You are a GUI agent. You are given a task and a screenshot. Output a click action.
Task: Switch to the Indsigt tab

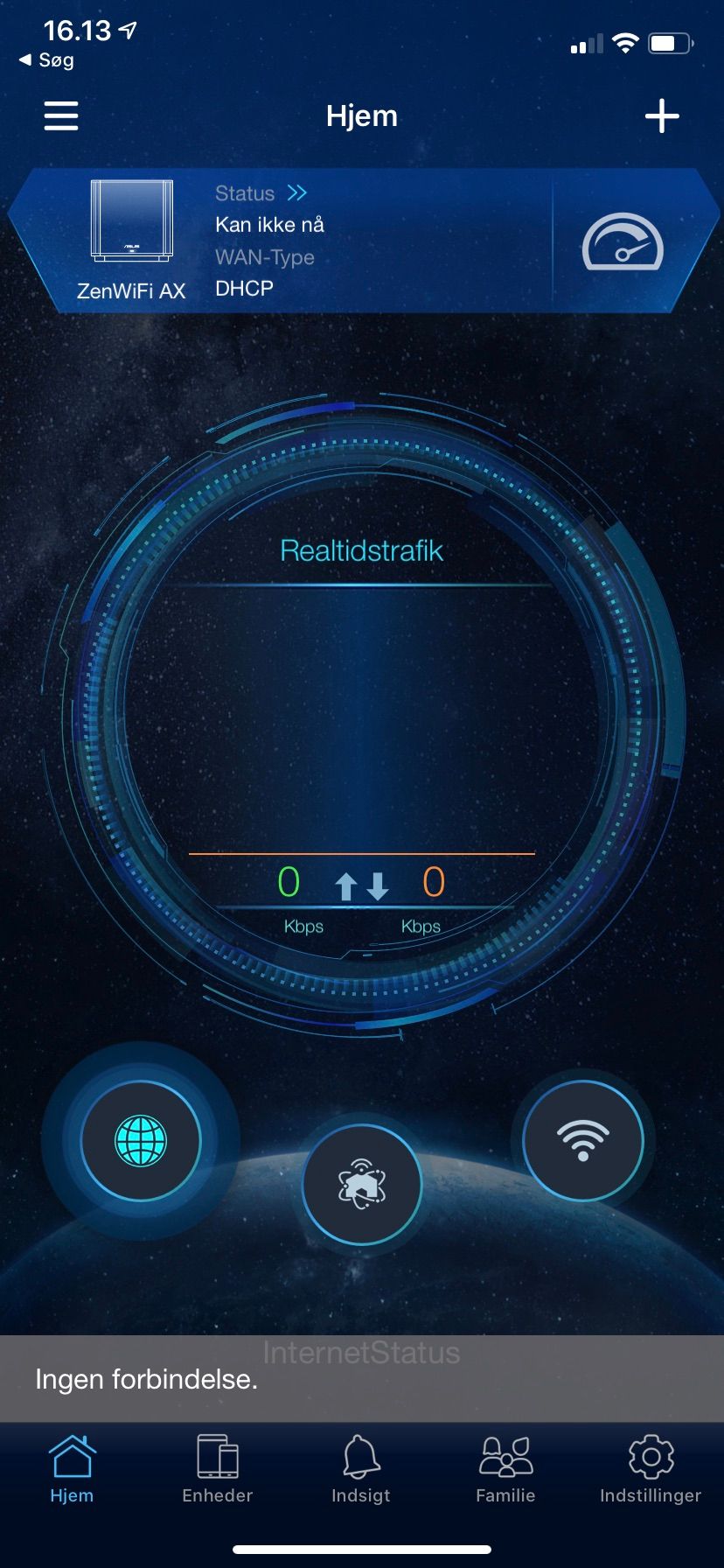point(361,1469)
